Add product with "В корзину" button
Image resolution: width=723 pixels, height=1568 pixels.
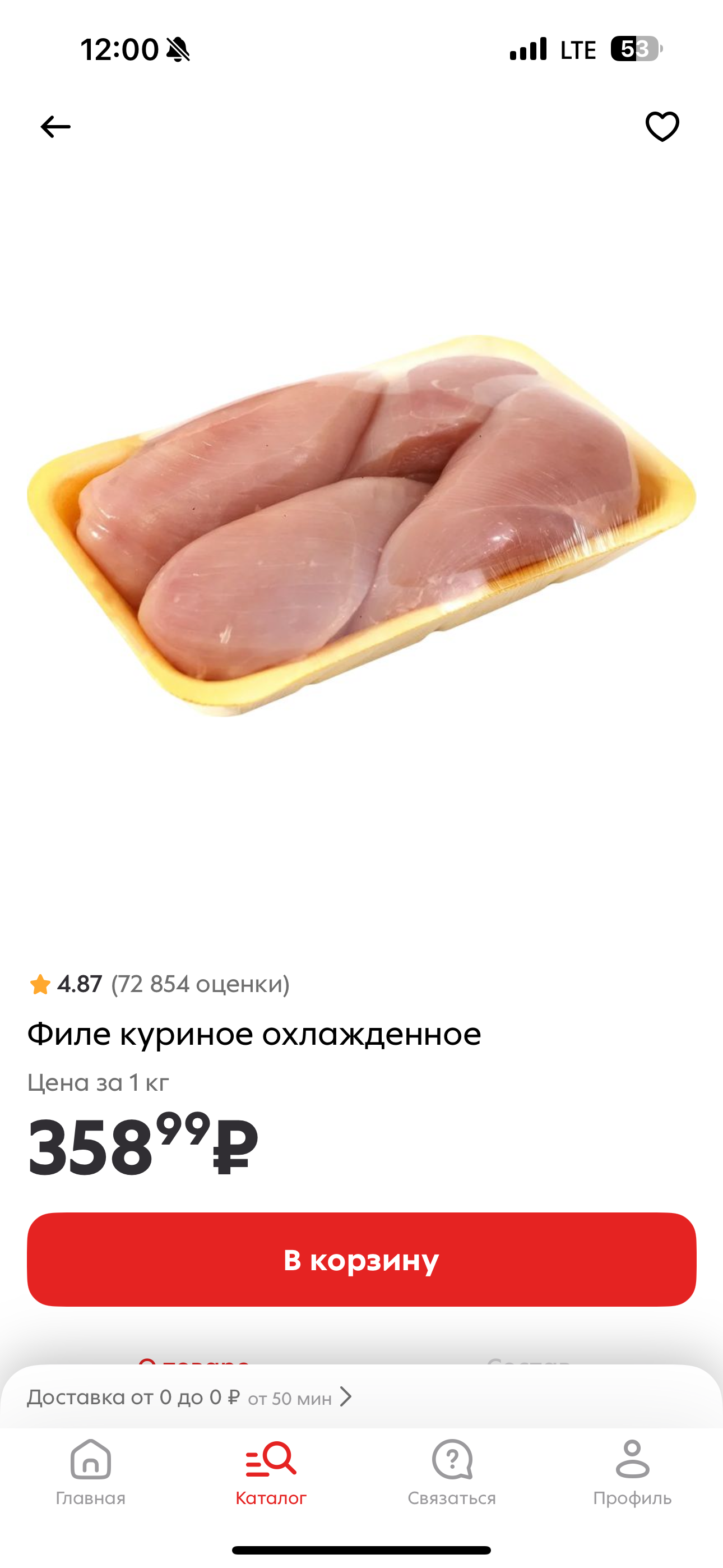point(361,1260)
